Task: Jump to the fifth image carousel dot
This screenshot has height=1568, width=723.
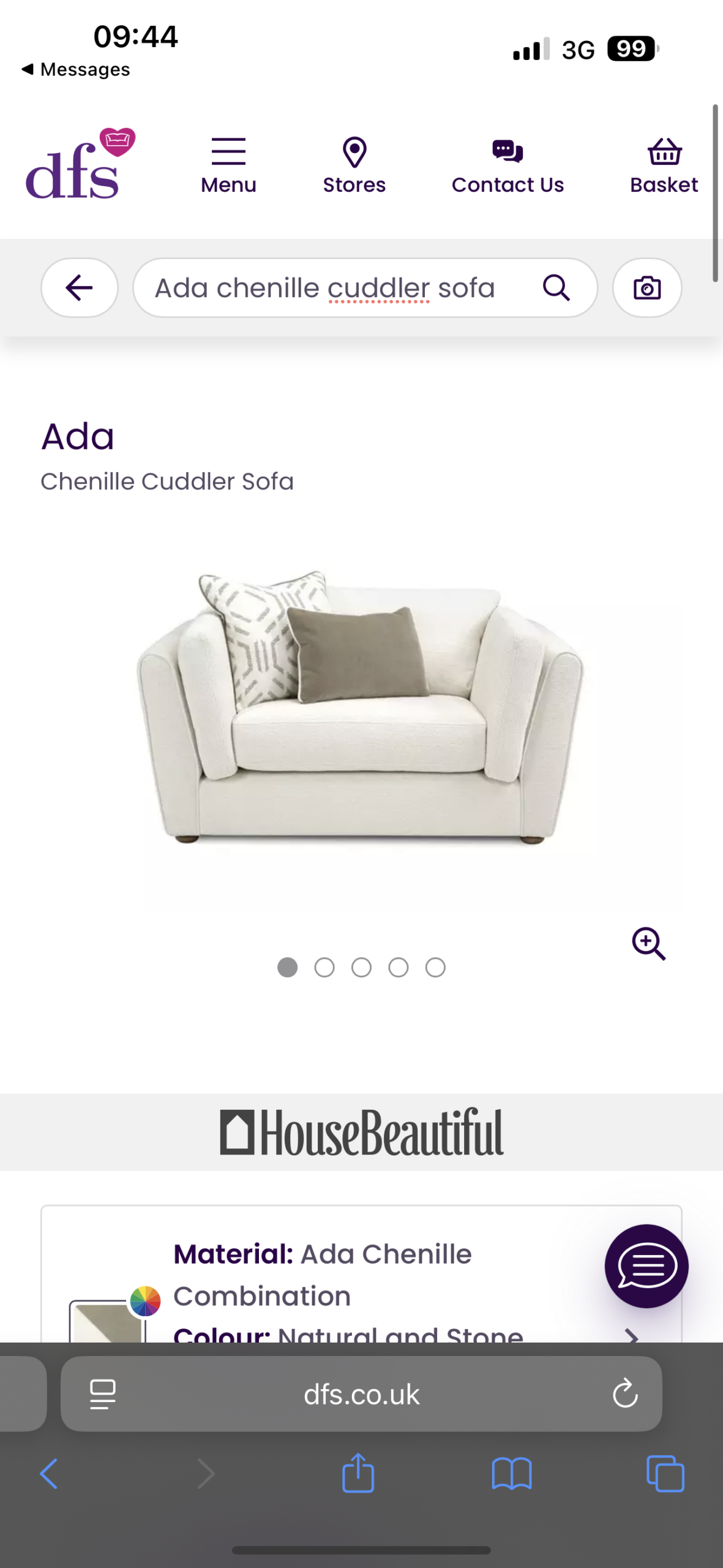Action: [435, 968]
